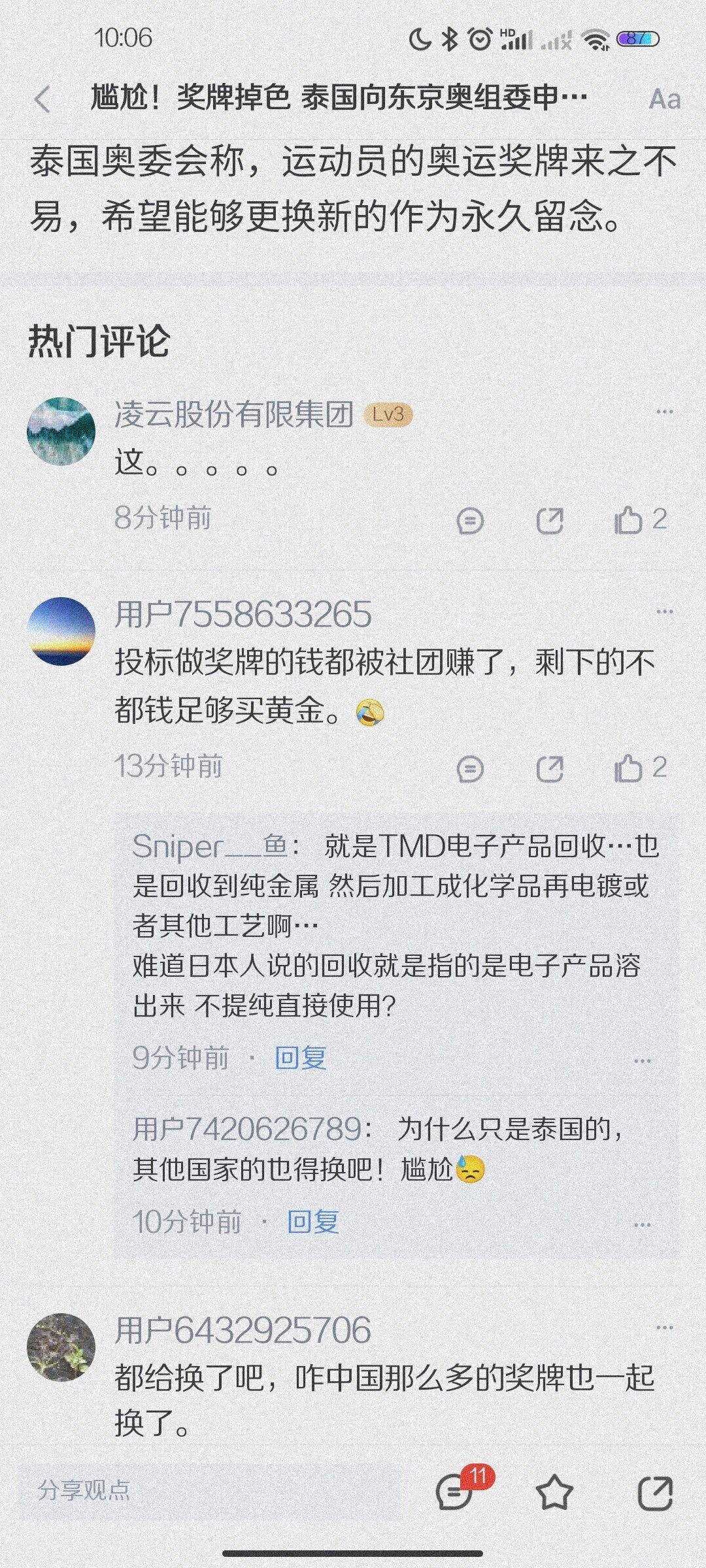The width and height of the screenshot is (706, 1568).
Task: Reply to 用户7558633265's comment via bubble icon
Action: coord(469,769)
